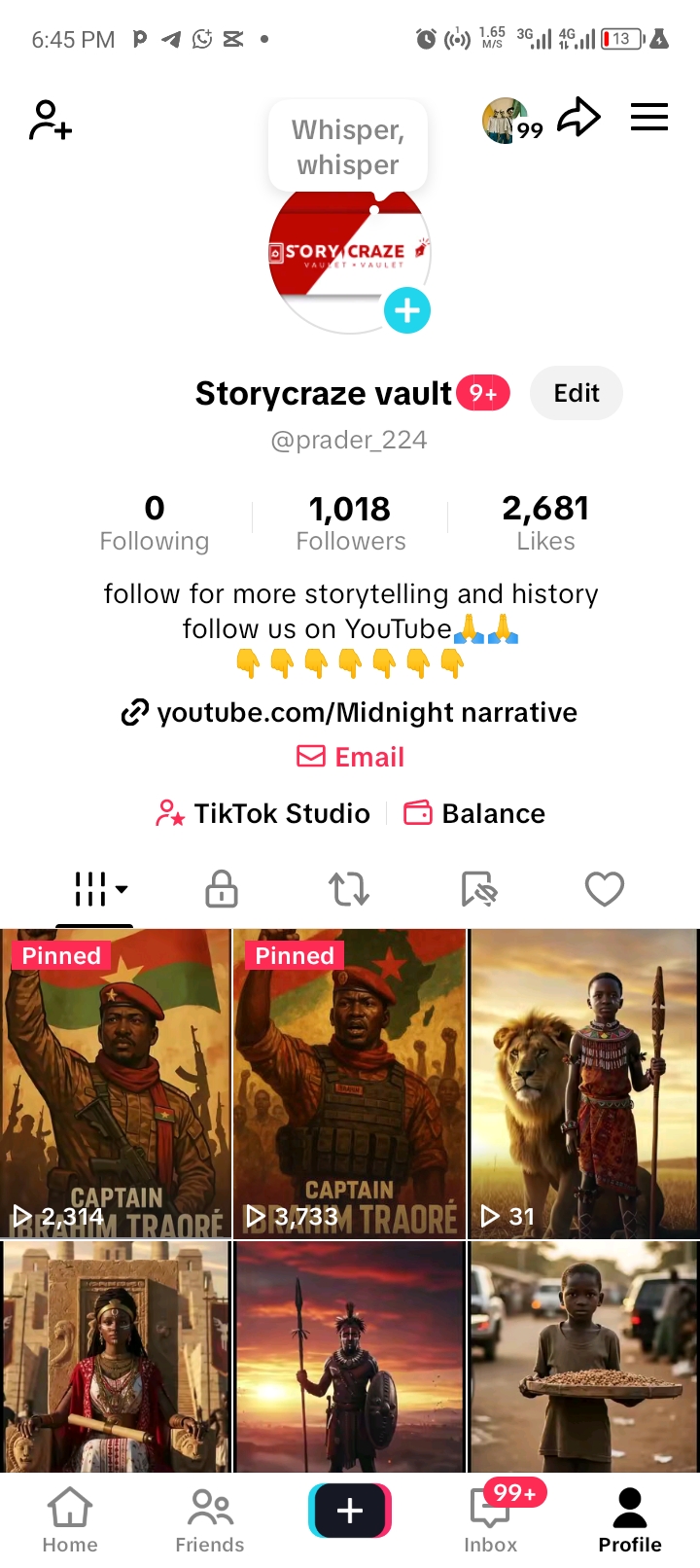The image size is (700, 1568).
Task: Open the youtube.com/Midnight narrative link
Action: click(350, 712)
